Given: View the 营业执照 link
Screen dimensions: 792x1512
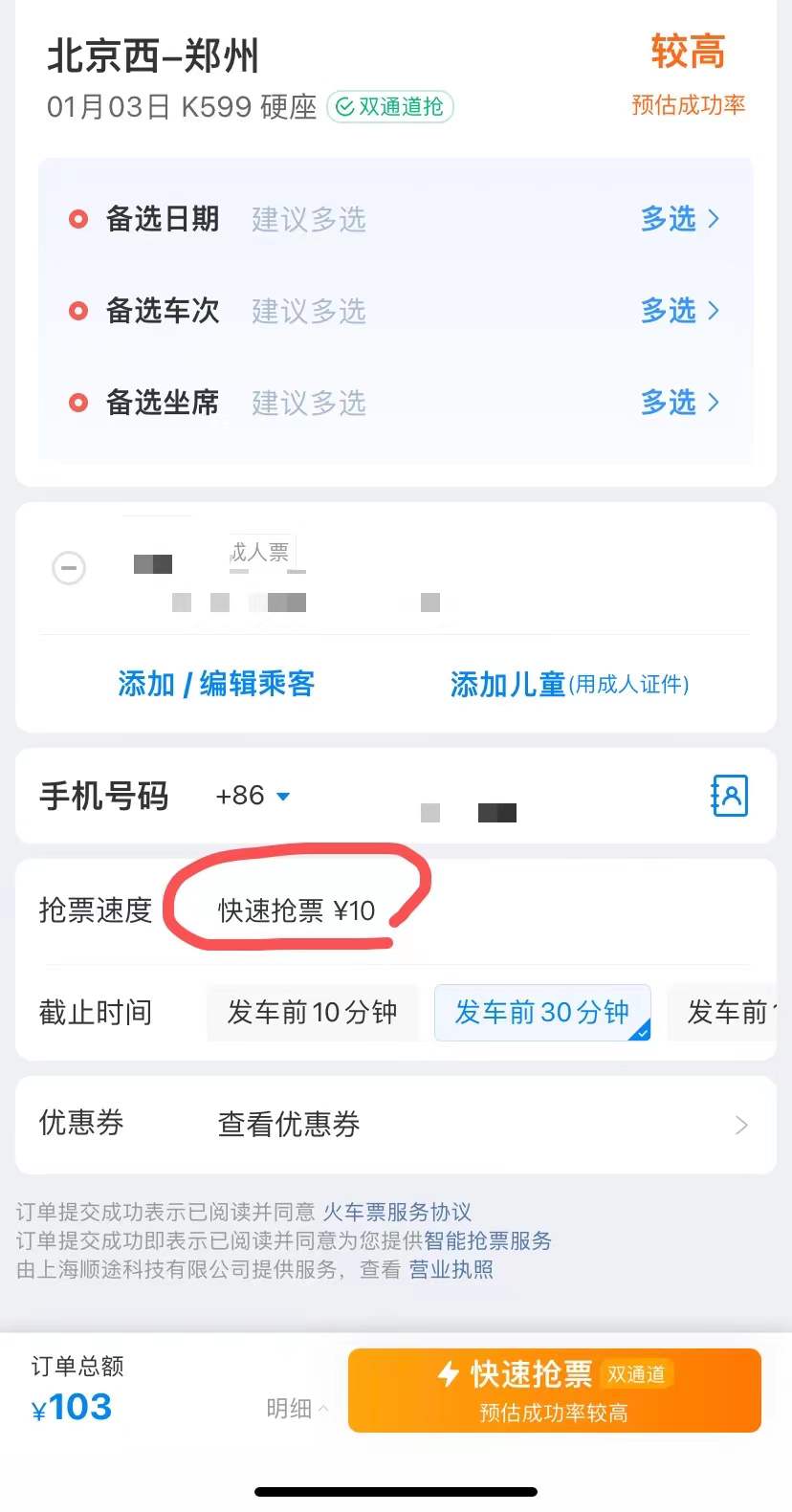Looking at the screenshot, I should point(451,1270).
